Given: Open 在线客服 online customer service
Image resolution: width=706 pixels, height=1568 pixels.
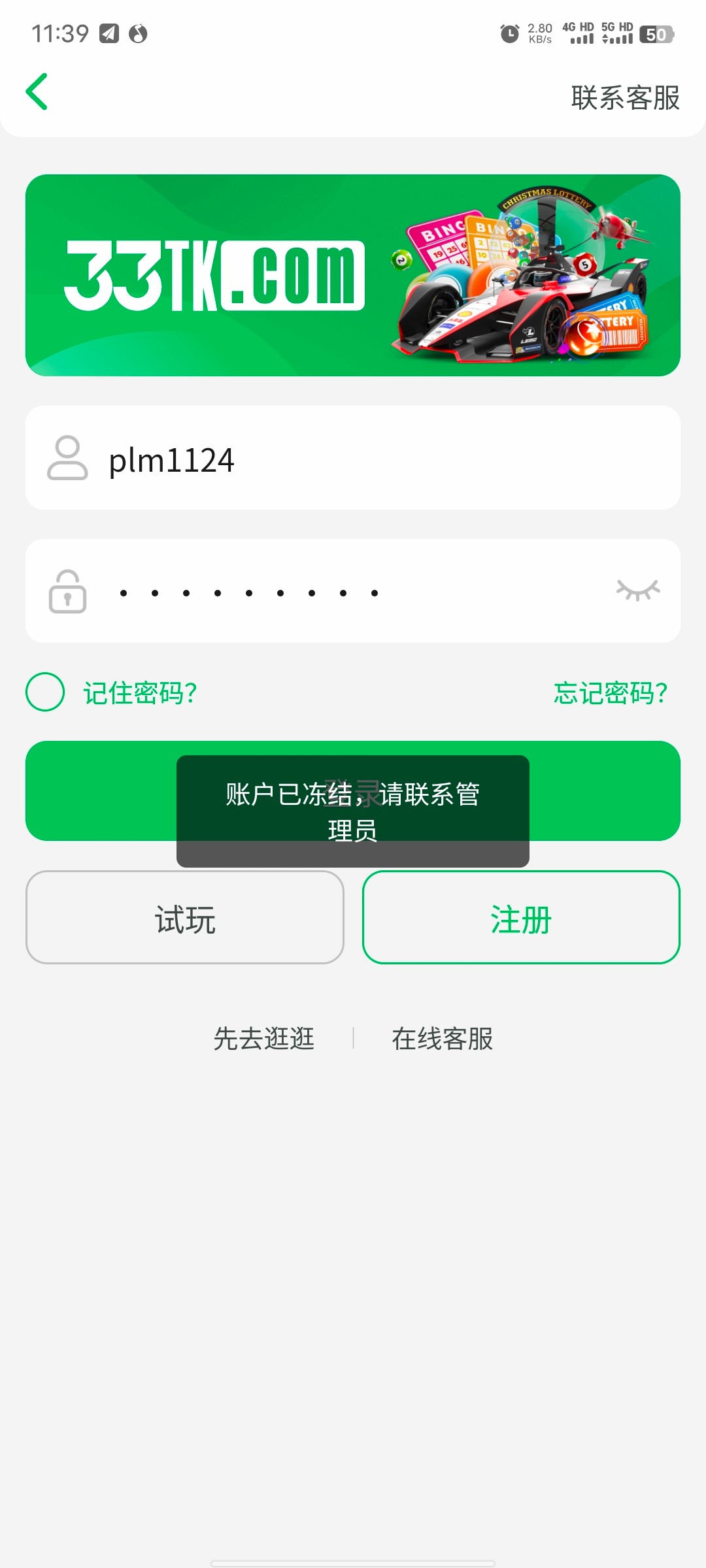Looking at the screenshot, I should [x=442, y=1039].
